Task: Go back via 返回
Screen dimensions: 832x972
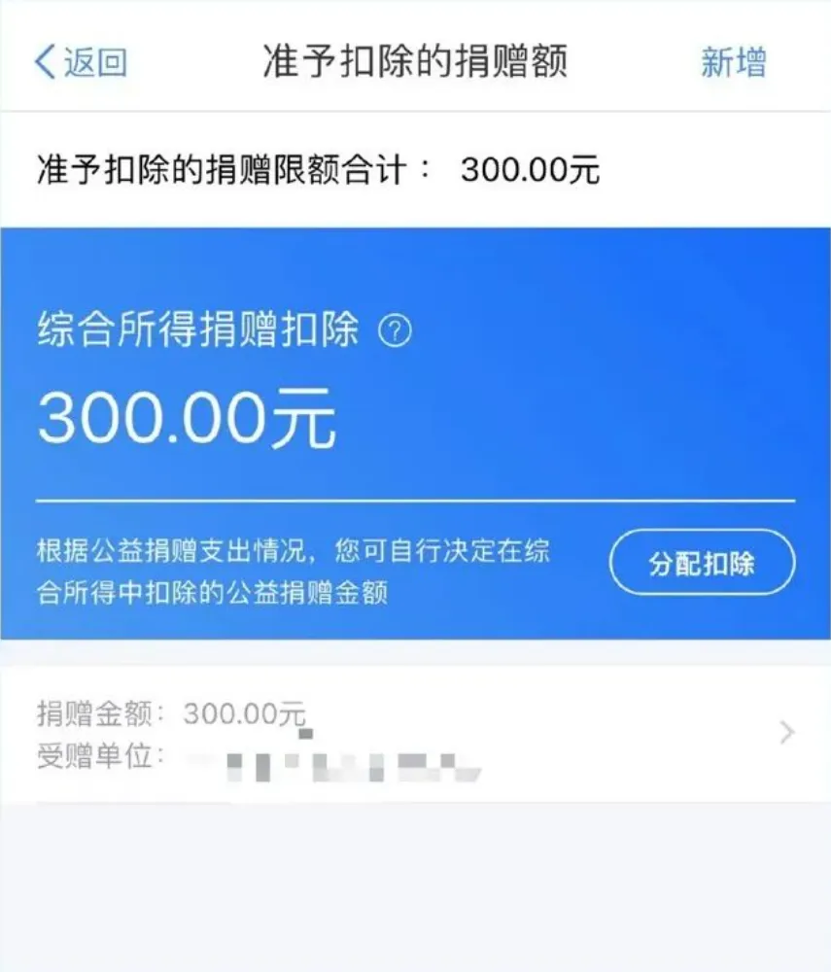Action: coord(80,62)
